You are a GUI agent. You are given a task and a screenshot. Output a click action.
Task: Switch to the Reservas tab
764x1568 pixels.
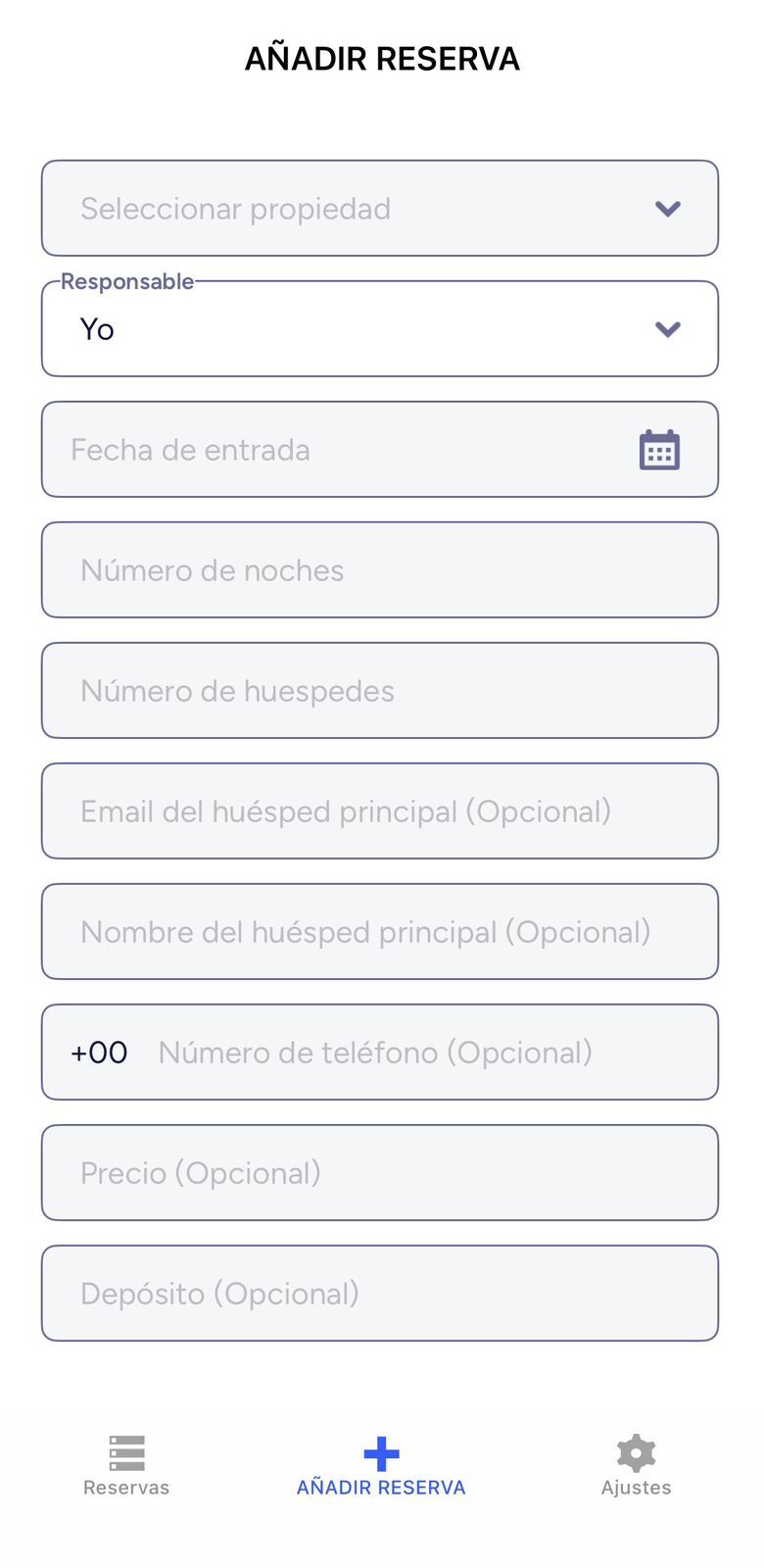pos(126,1466)
